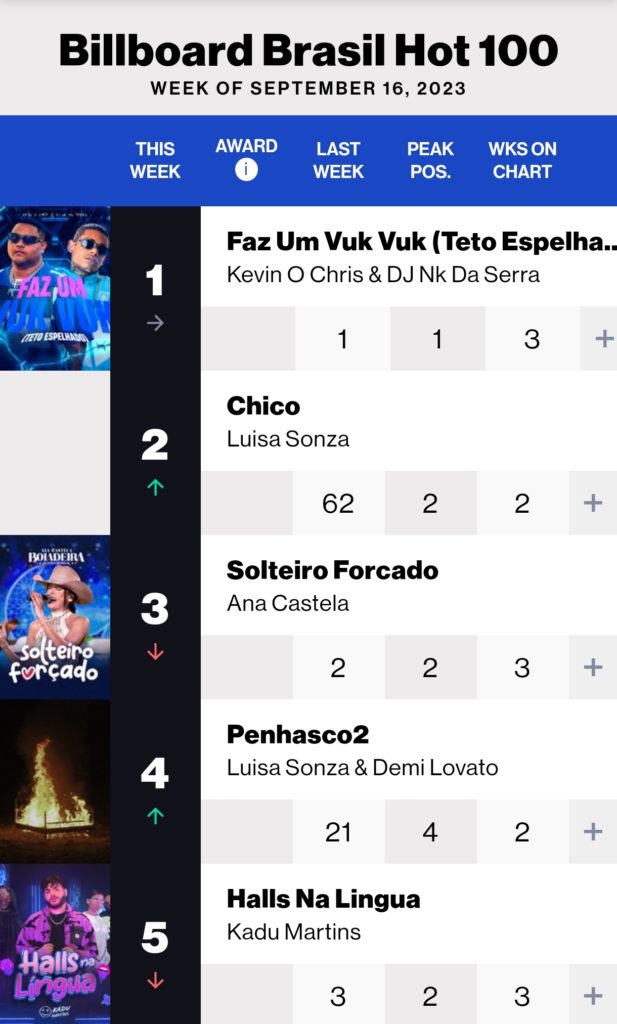This screenshot has height=1024, width=617.
Task: Expand the Halls Na Lingua entry
Action: click(593, 996)
